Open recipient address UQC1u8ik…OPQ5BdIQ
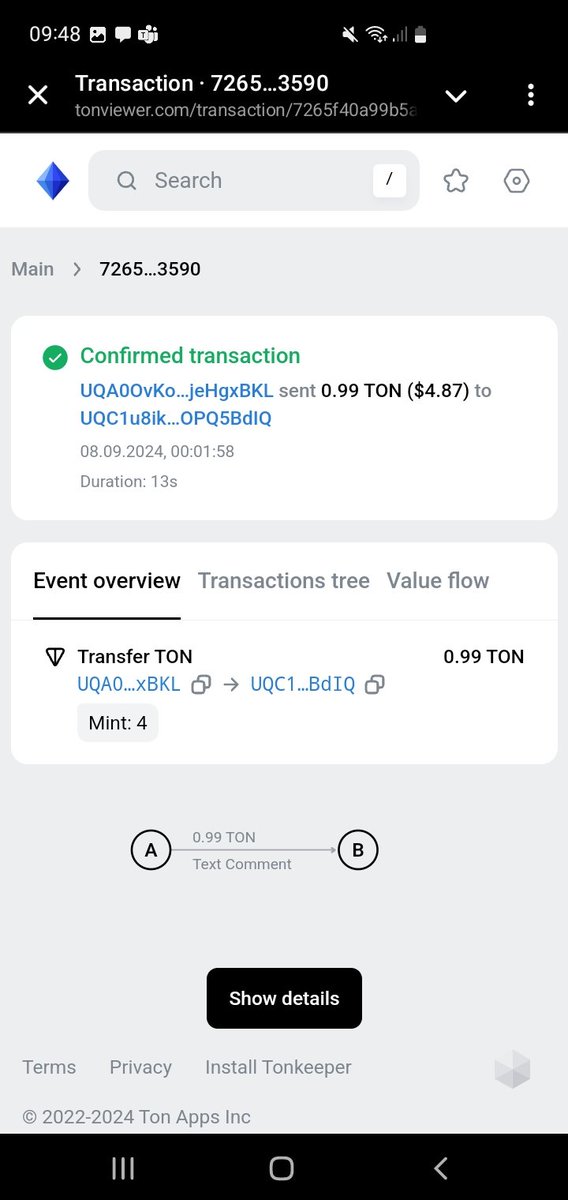 [176, 418]
